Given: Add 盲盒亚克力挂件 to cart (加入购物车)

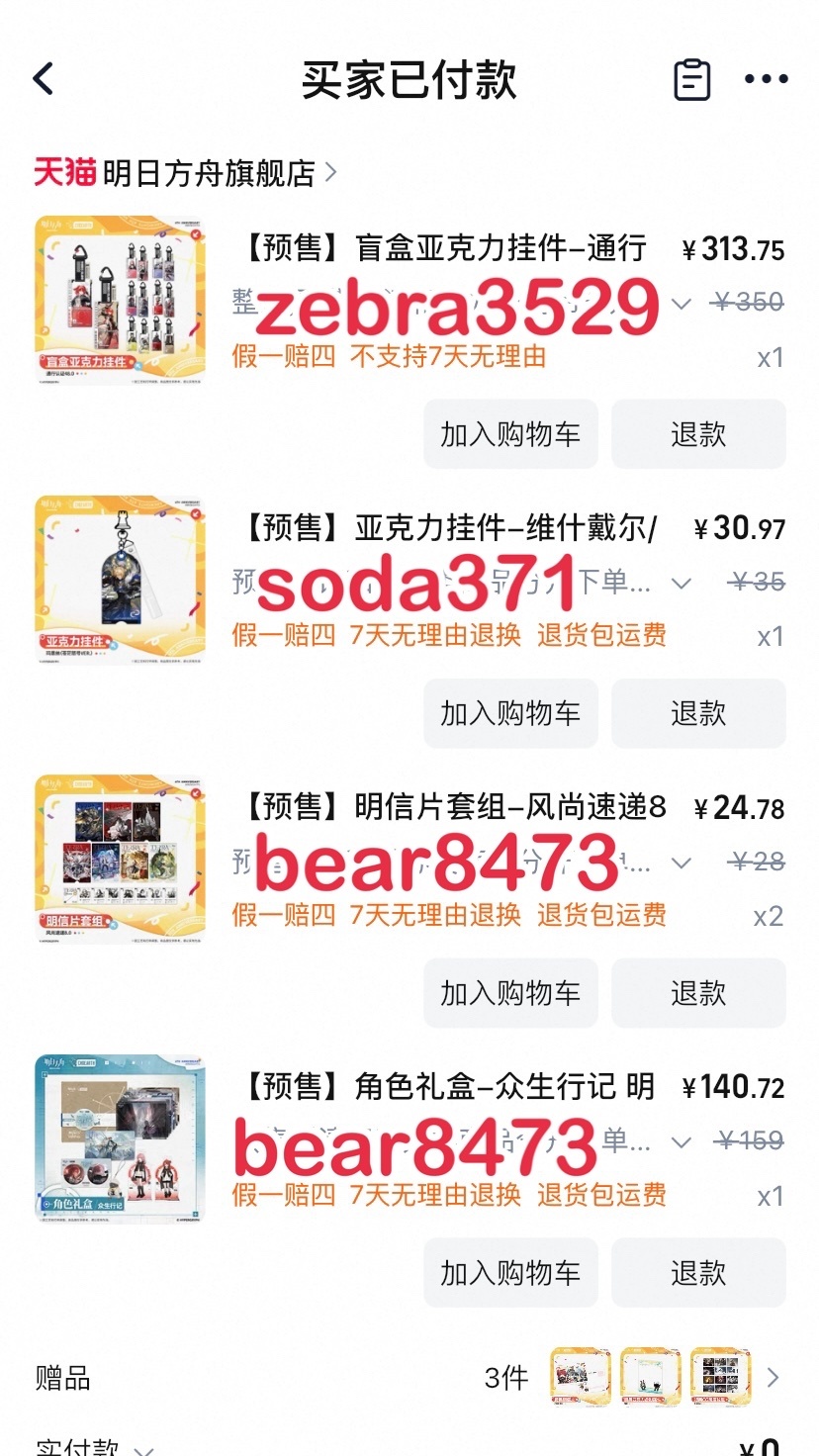Looking at the screenshot, I should (x=510, y=434).
